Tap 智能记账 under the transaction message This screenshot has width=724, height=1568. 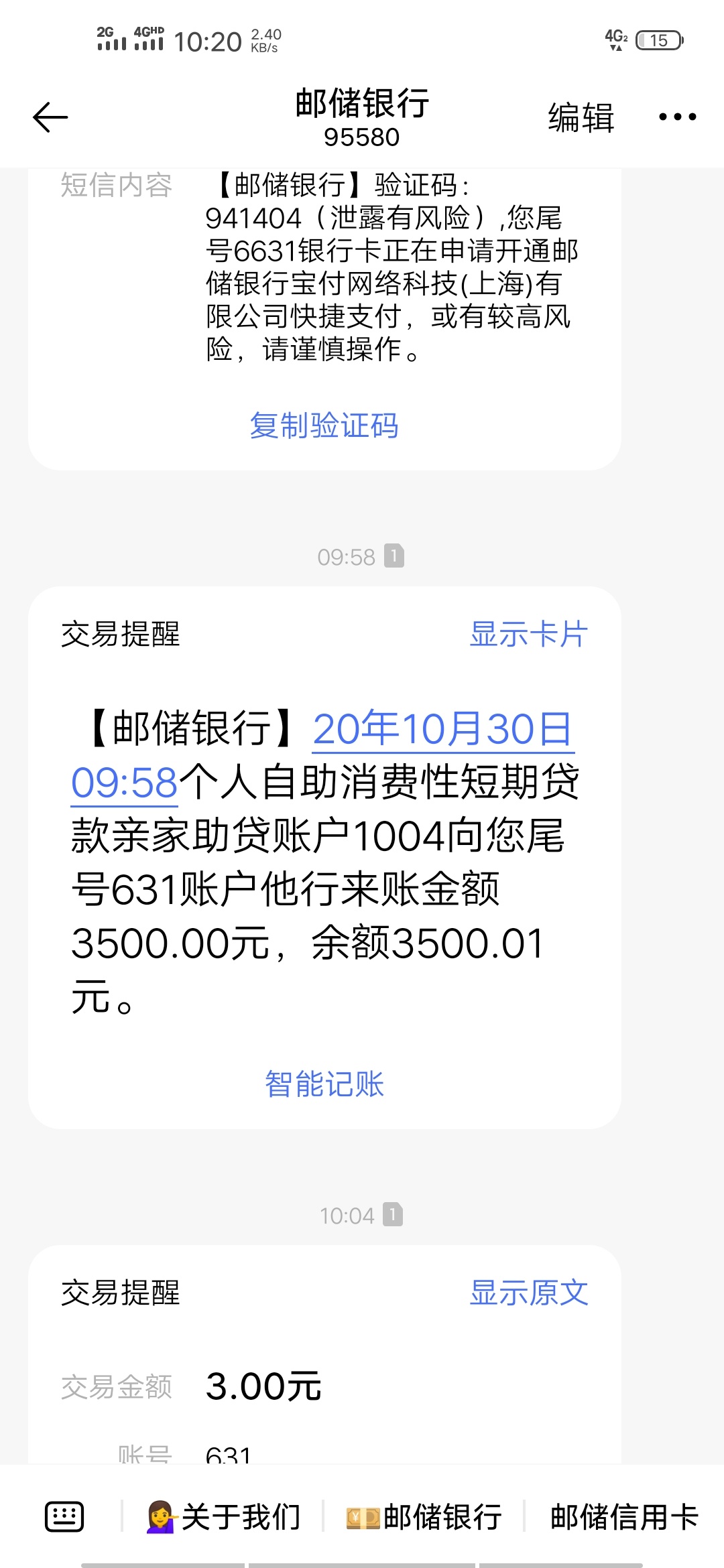324,1084
